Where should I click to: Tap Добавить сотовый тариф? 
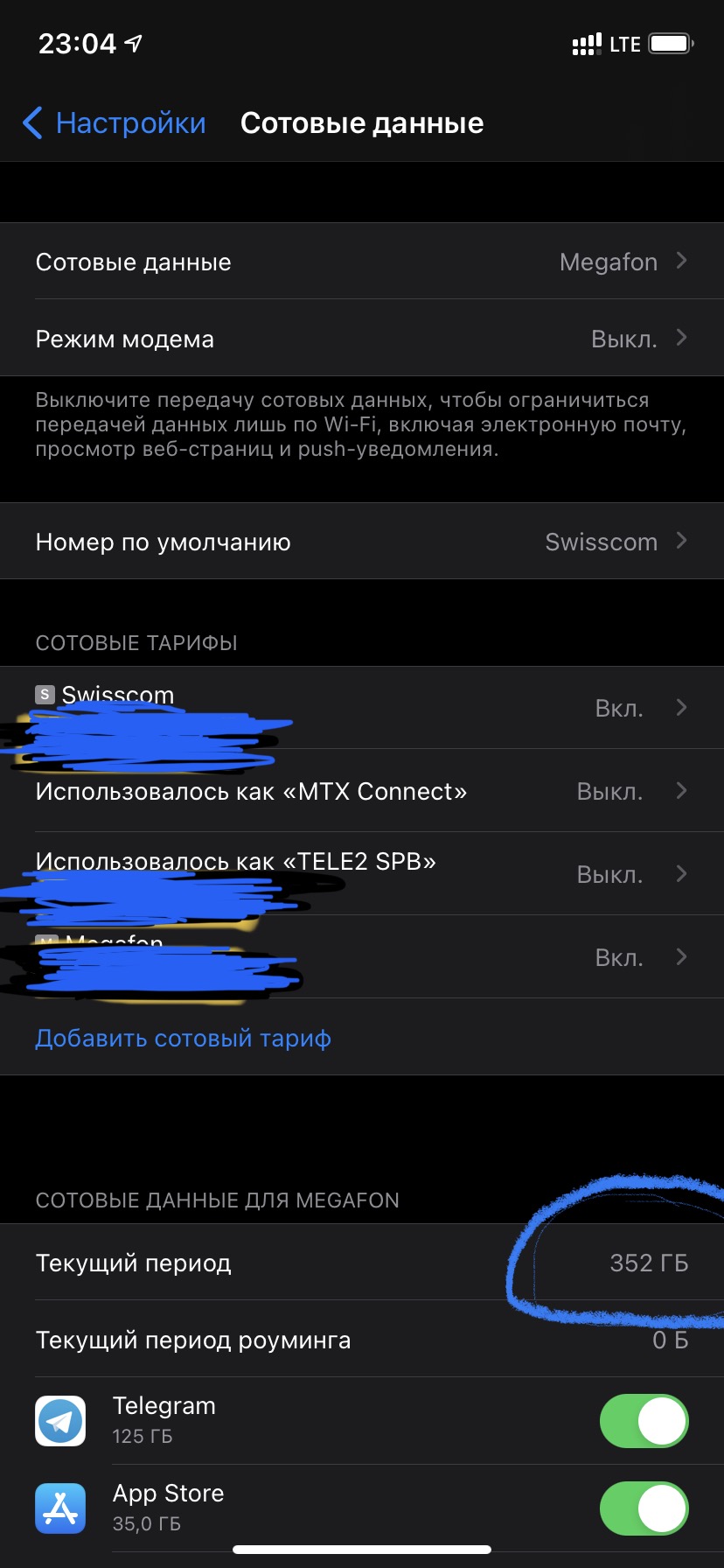click(183, 1039)
